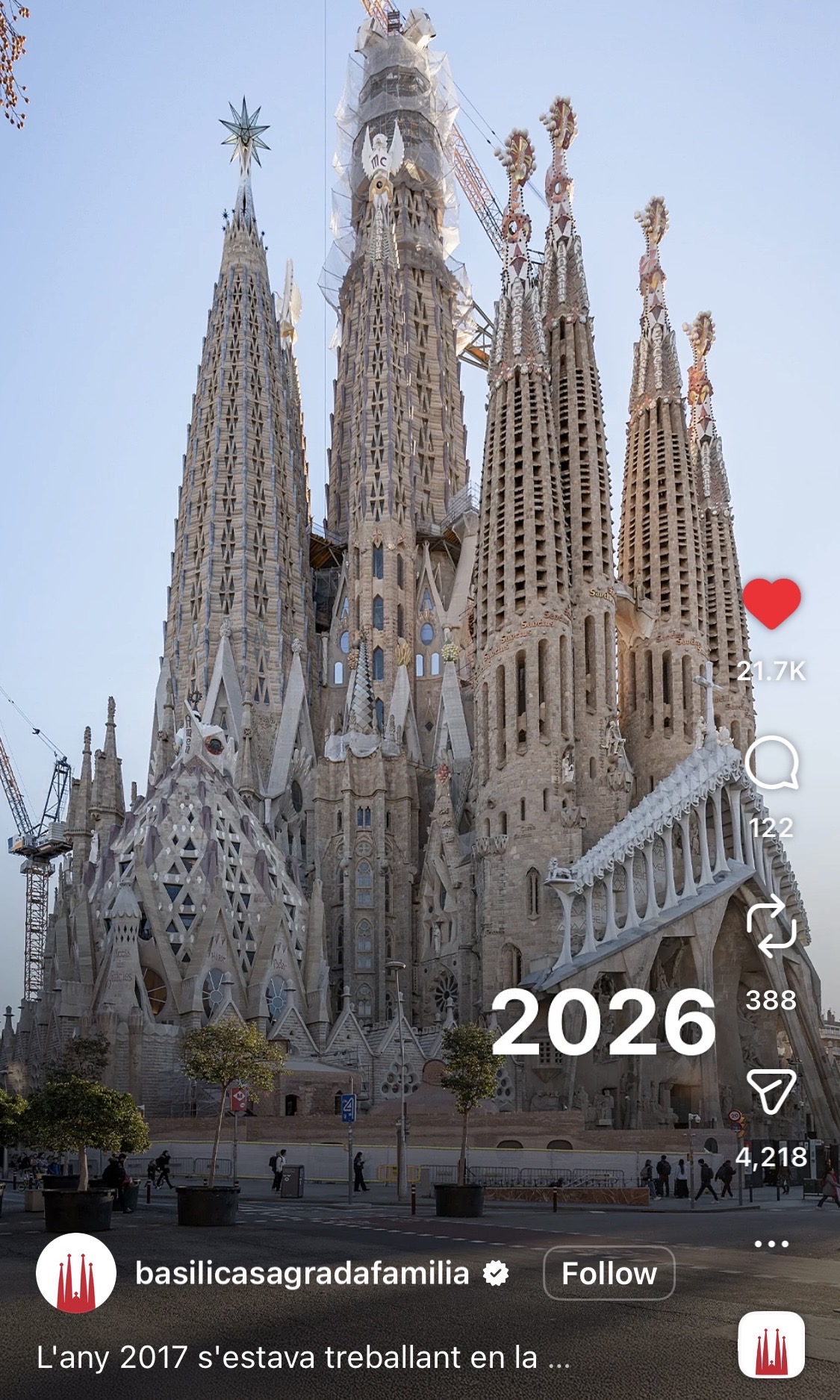Unlike the reel with the red heart
Image resolution: width=840 pixels, height=1400 pixels.
click(x=771, y=603)
